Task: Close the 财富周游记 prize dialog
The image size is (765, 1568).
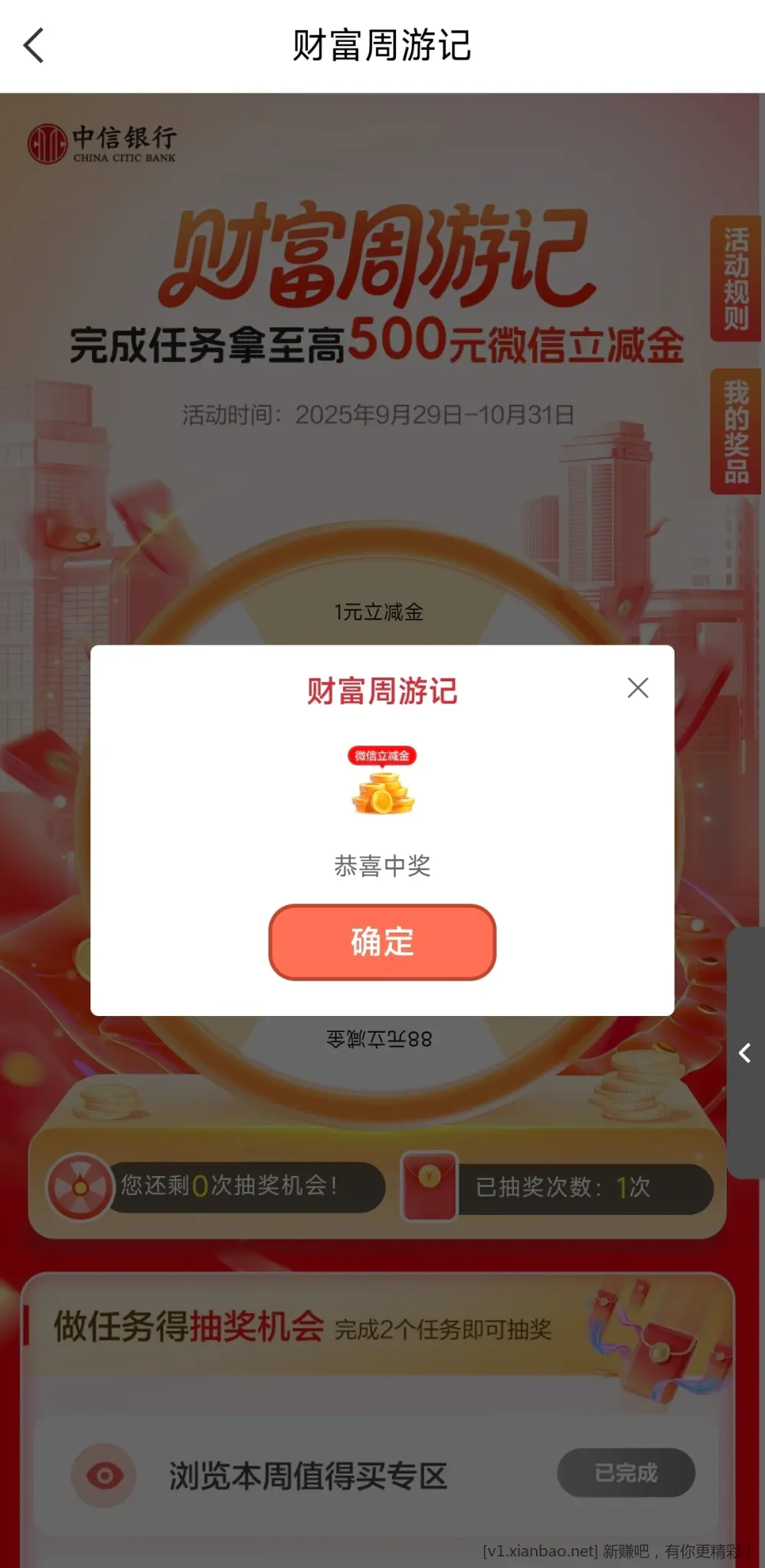Action: (x=637, y=688)
